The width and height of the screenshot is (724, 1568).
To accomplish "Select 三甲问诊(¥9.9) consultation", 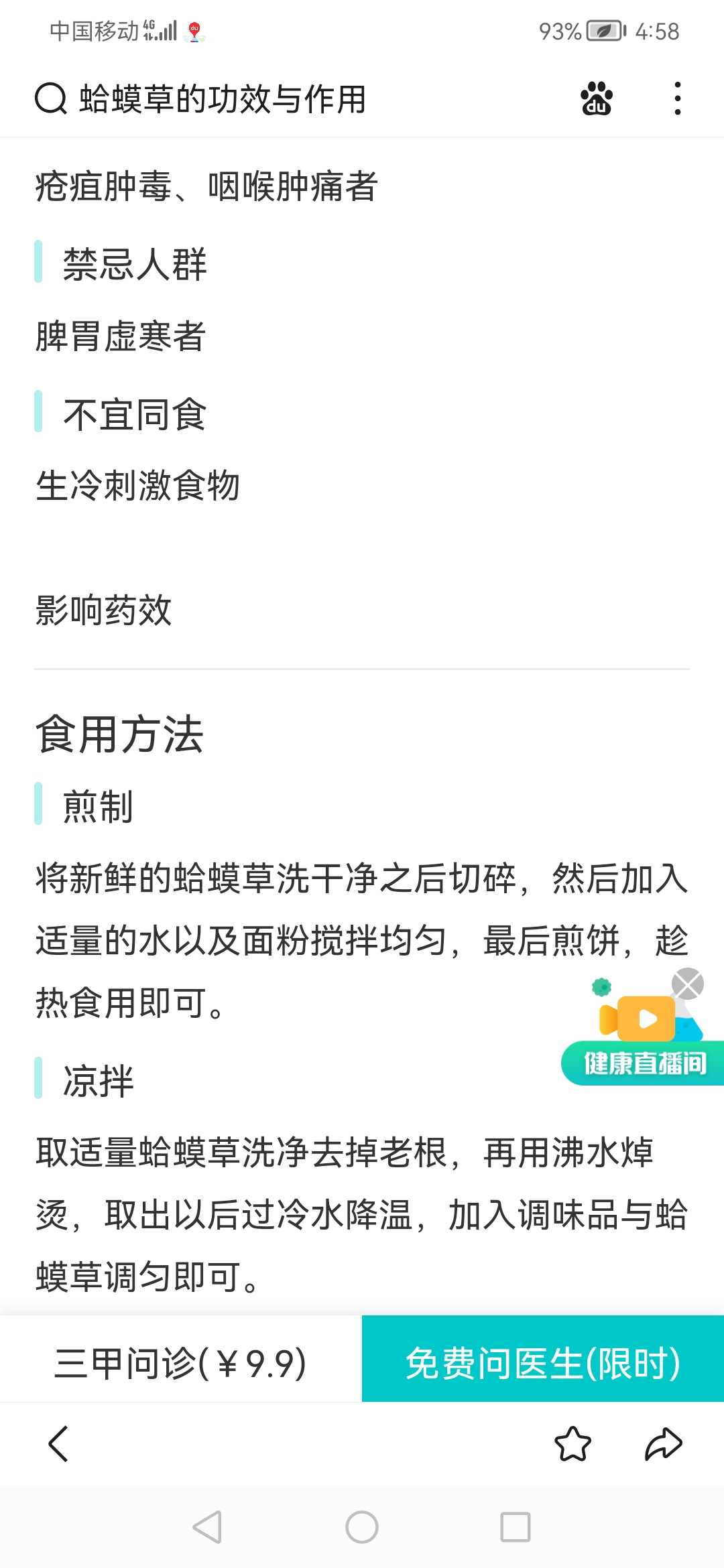I will tap(181, 1362).
